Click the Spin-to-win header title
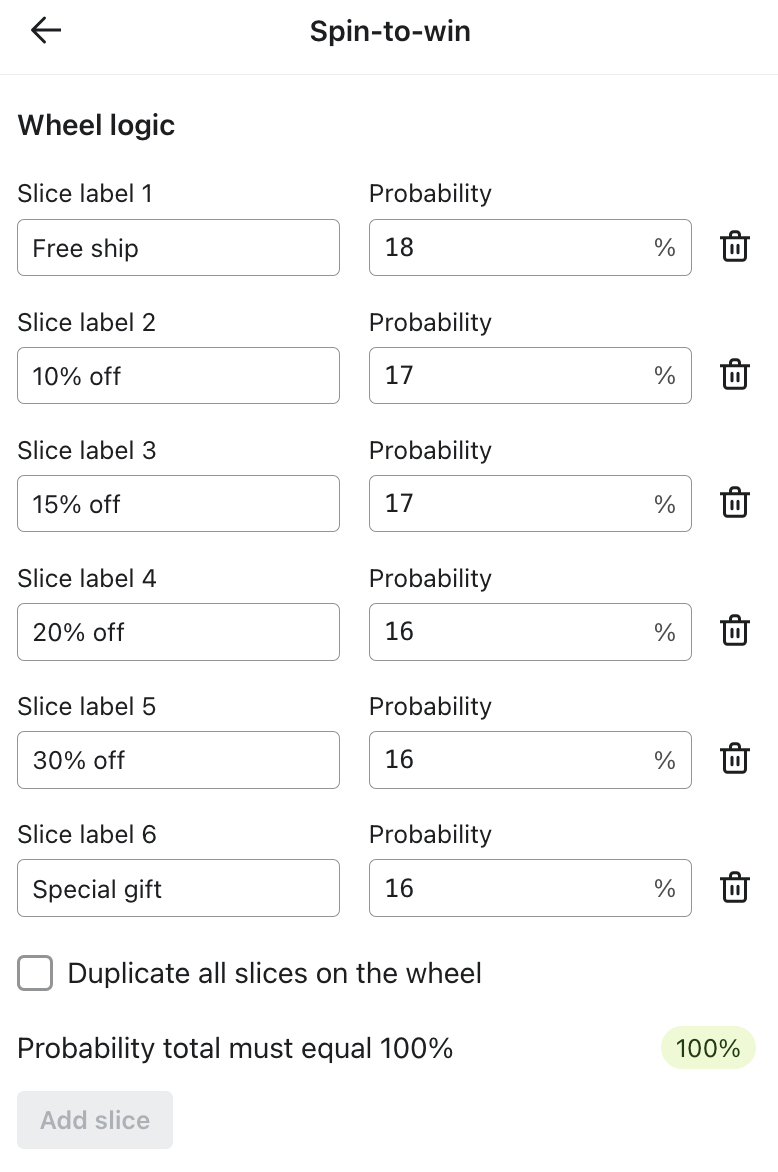Screen dimensions: 778x1172 pos(389,31)
